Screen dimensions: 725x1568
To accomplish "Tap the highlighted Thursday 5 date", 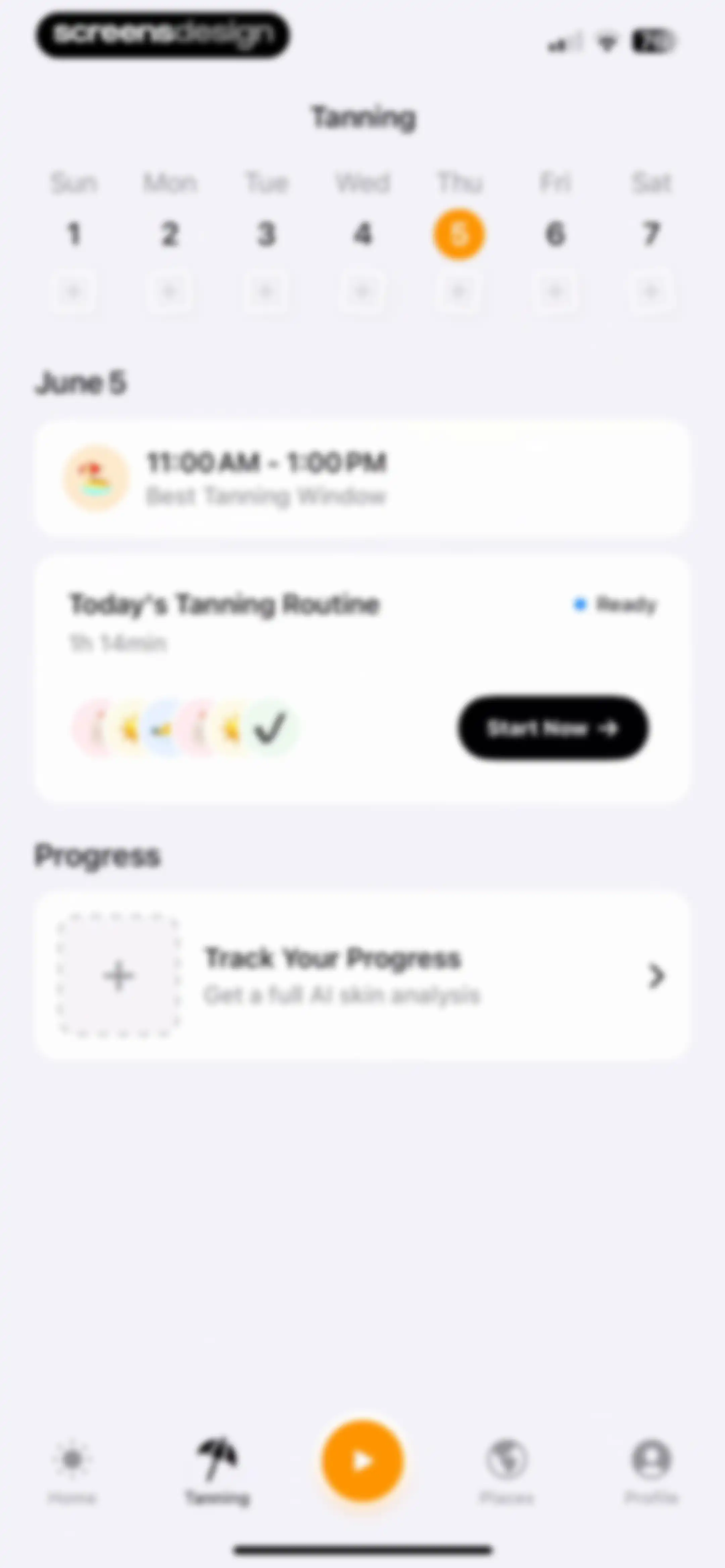I will (459, 234).
